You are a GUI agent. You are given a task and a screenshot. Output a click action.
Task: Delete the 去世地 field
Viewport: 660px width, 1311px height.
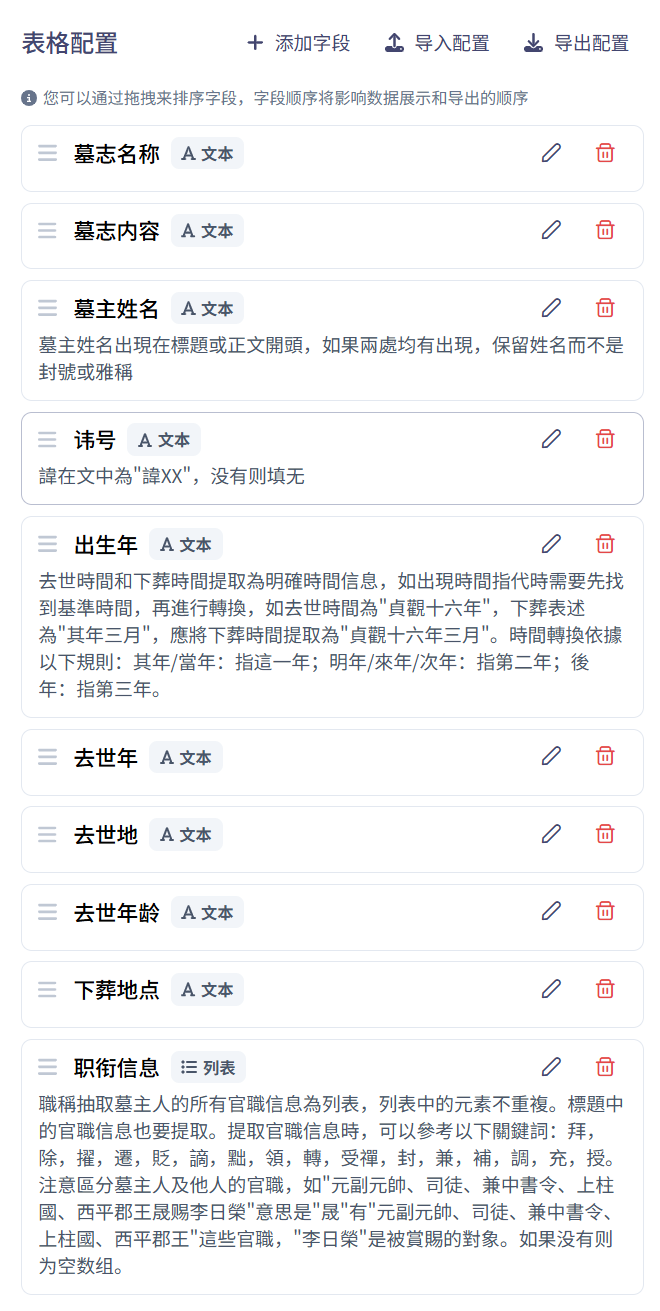pyautogui.click(x=605, y=834)
